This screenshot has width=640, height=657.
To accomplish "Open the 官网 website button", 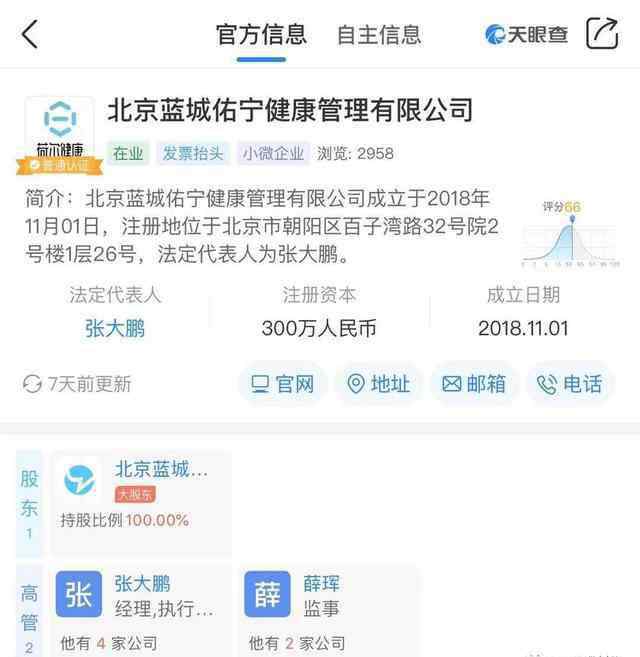I will coord(283,384).
